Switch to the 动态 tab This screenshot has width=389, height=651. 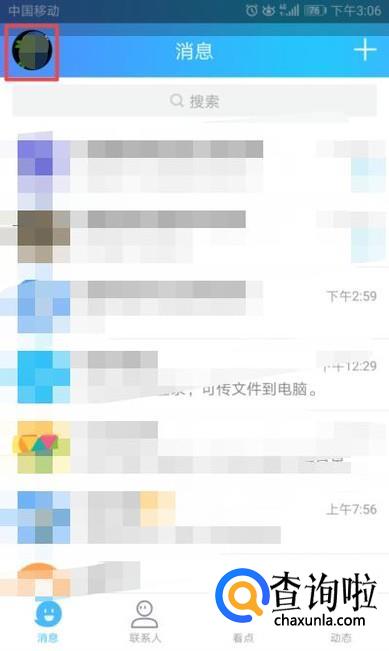341,637
